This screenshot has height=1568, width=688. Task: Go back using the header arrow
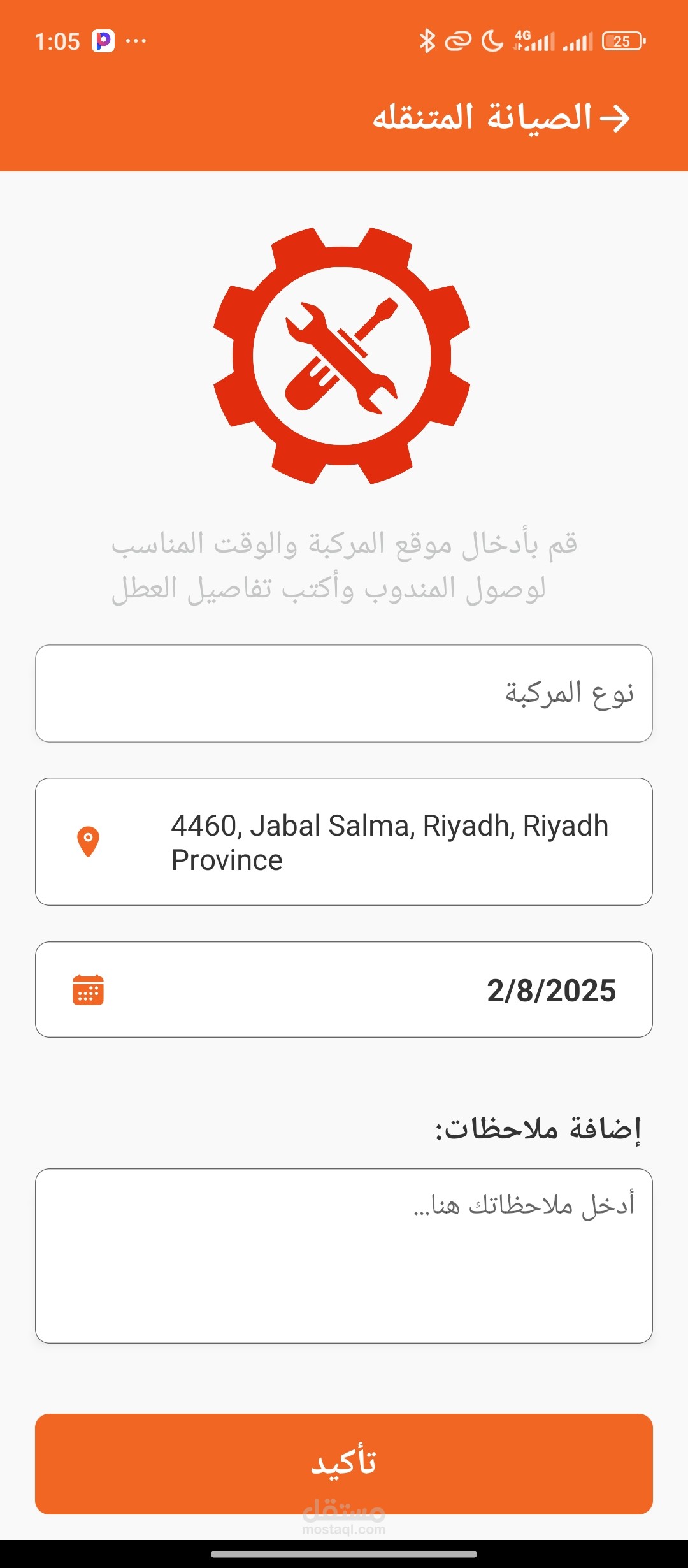click(x=615, y=119)
